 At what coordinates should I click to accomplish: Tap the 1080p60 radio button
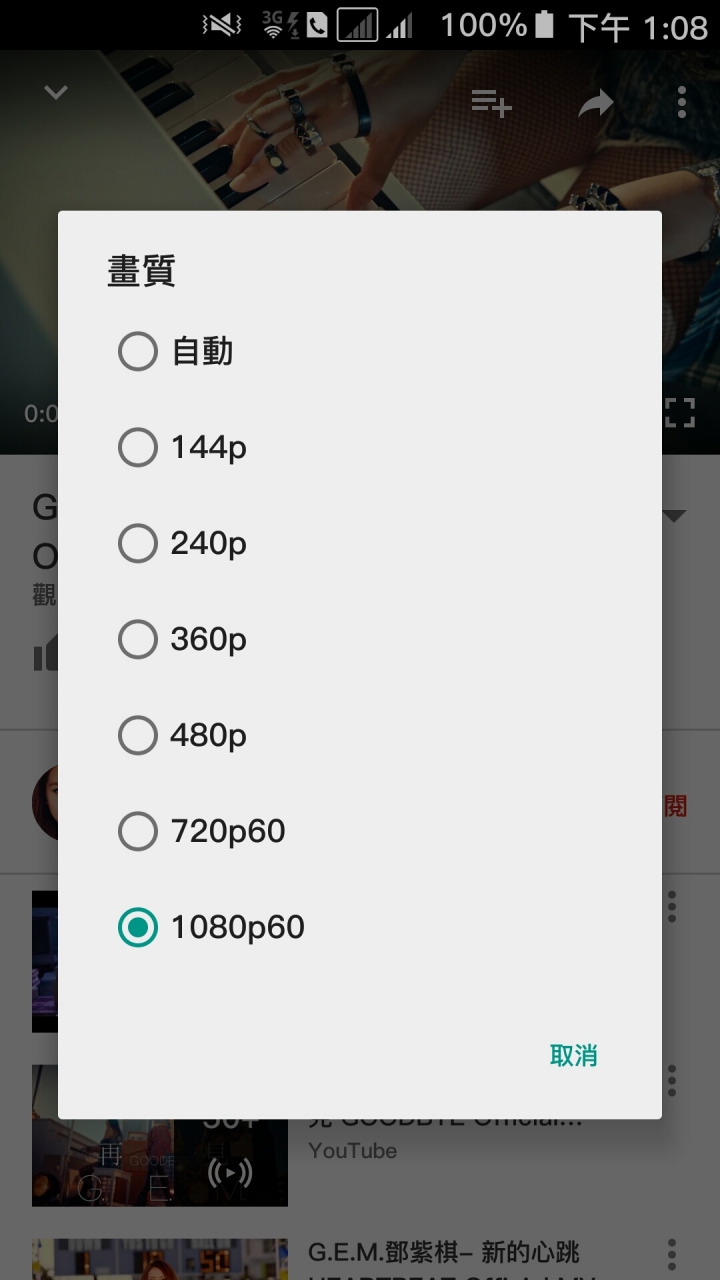coord(138,928)
